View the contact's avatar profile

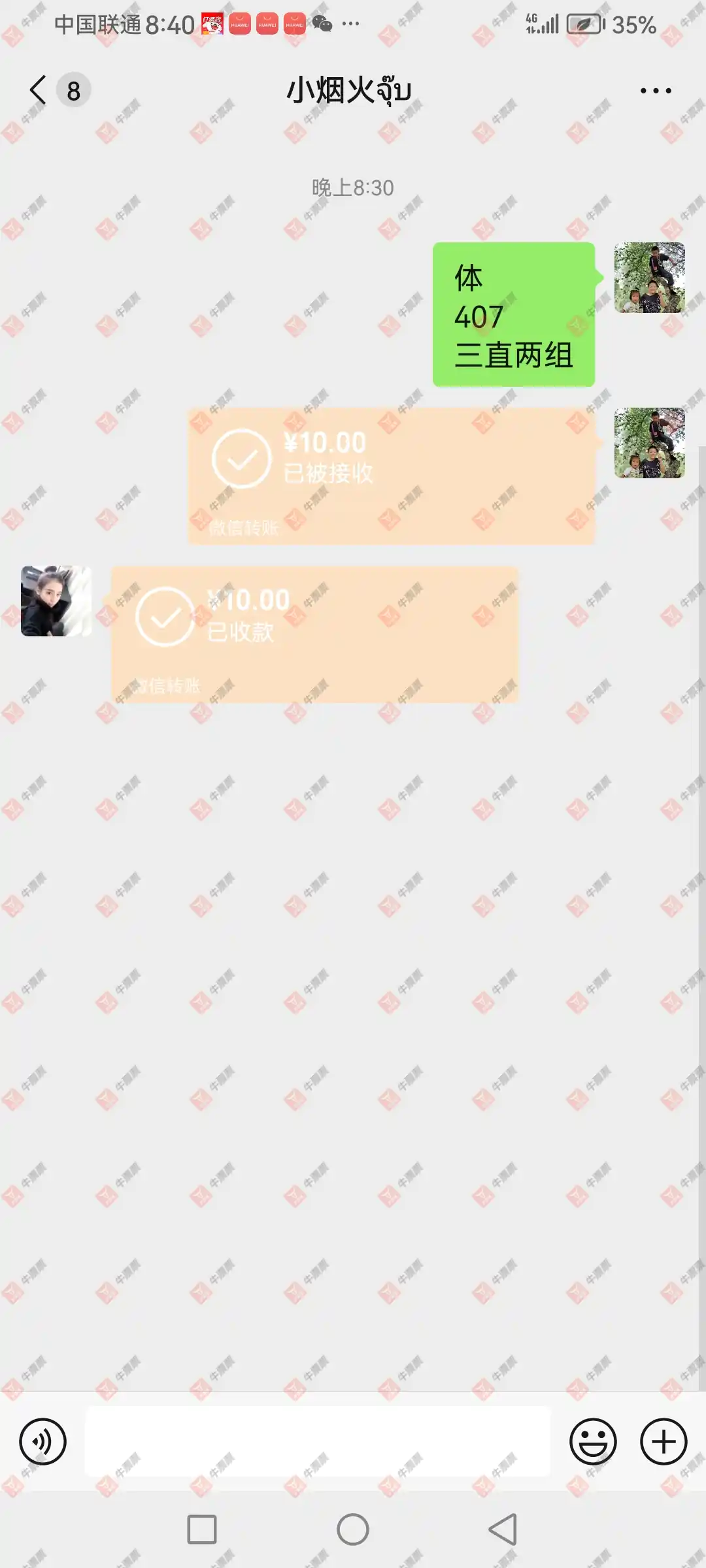(56, 601)
